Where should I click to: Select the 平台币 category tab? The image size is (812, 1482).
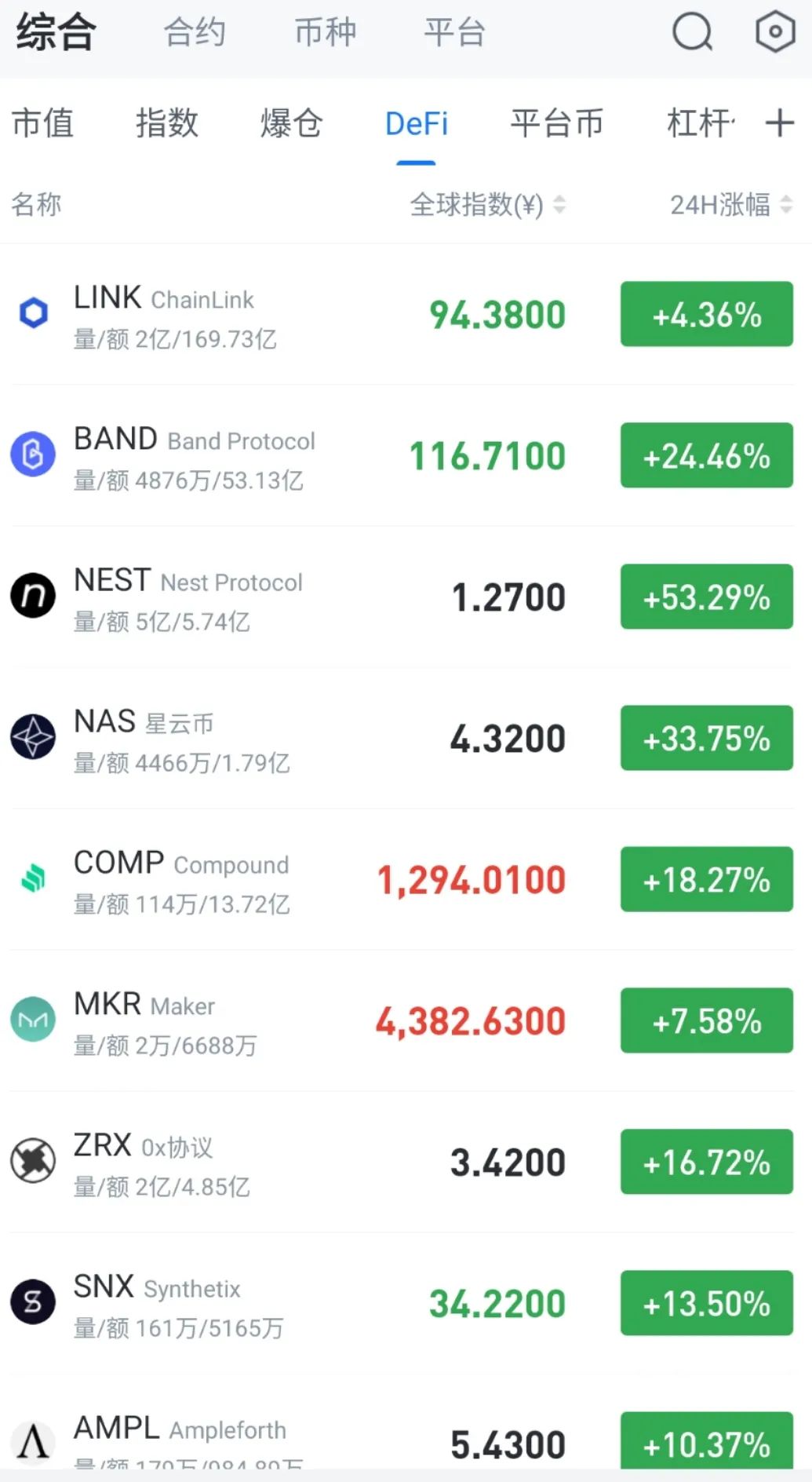tap(557, 123)
